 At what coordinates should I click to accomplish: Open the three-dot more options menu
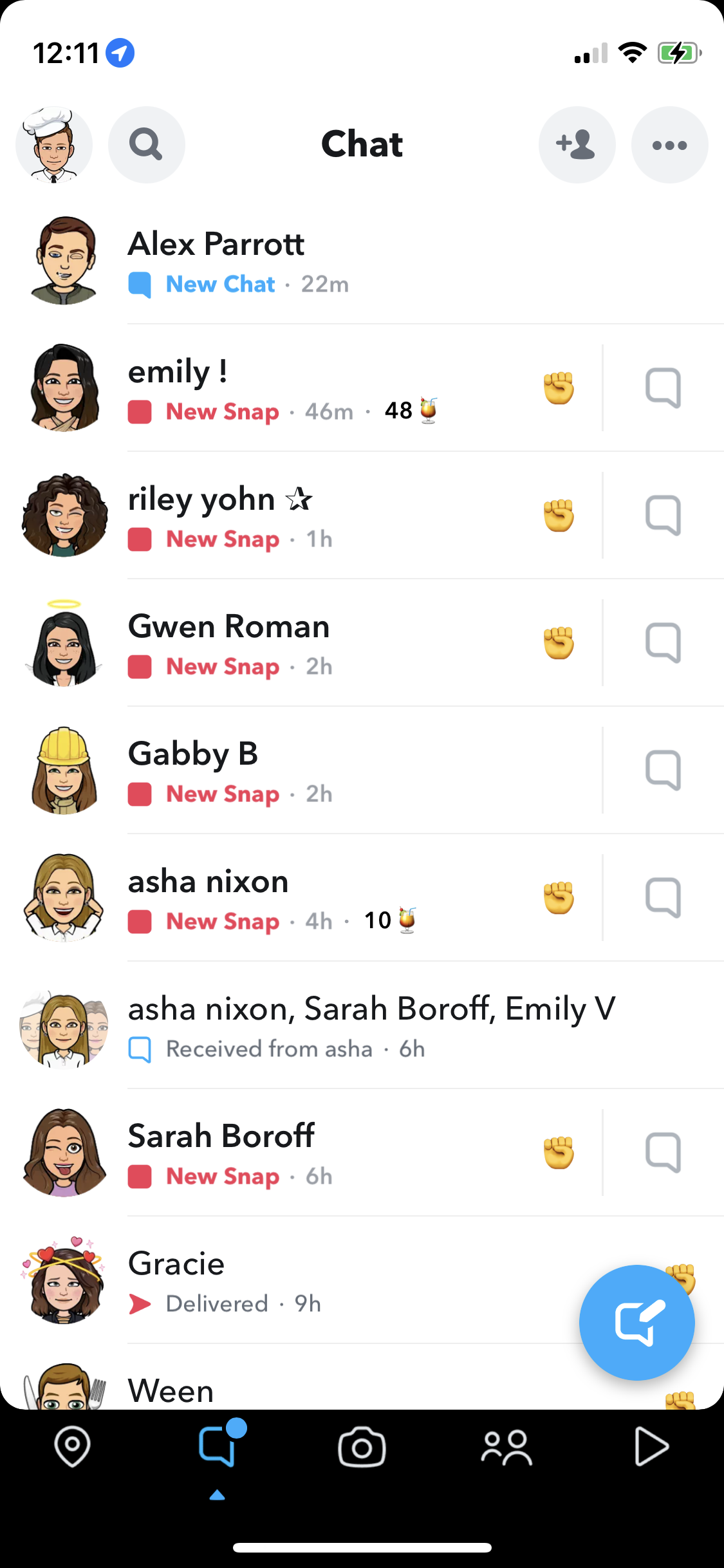pyautogui.click(x=669, y=145)
